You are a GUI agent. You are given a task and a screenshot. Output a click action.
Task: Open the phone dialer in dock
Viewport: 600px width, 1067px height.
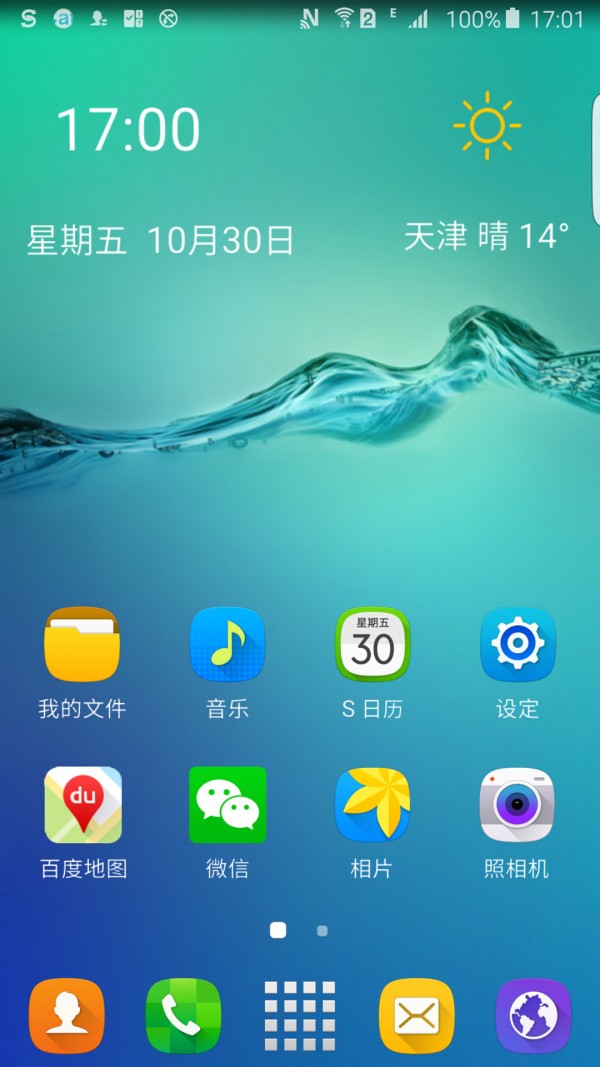pyautogui.click(x=183, y=1016)
